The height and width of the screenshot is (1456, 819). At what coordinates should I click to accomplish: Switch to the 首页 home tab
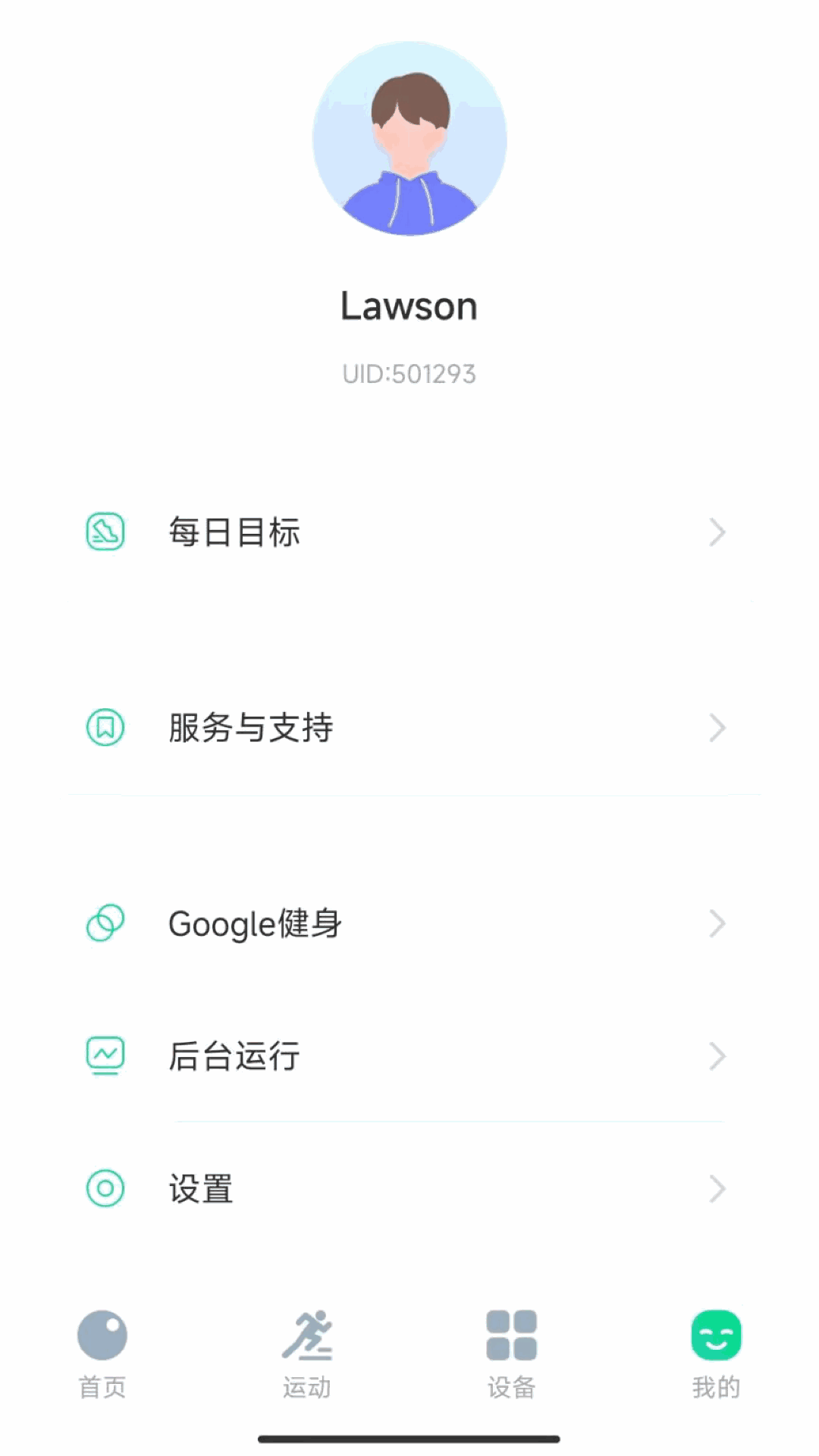[x=102, y=1354]
